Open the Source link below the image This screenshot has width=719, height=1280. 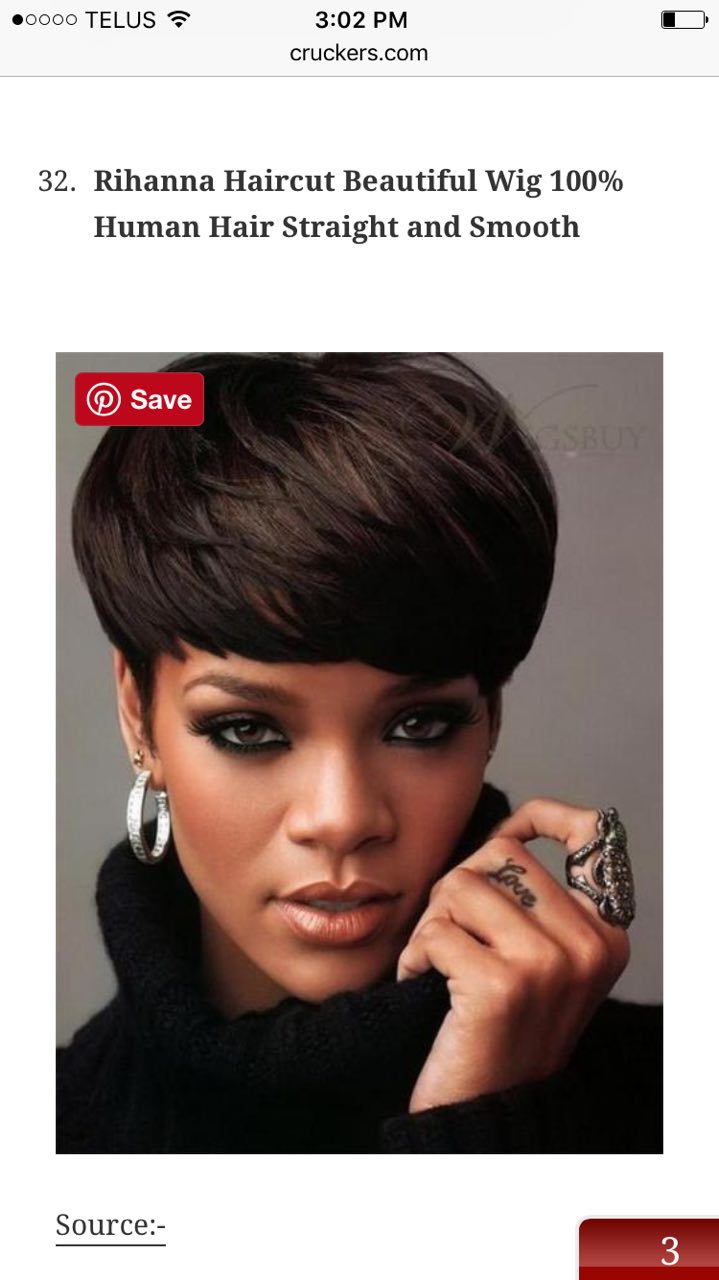pos(110,1225)
